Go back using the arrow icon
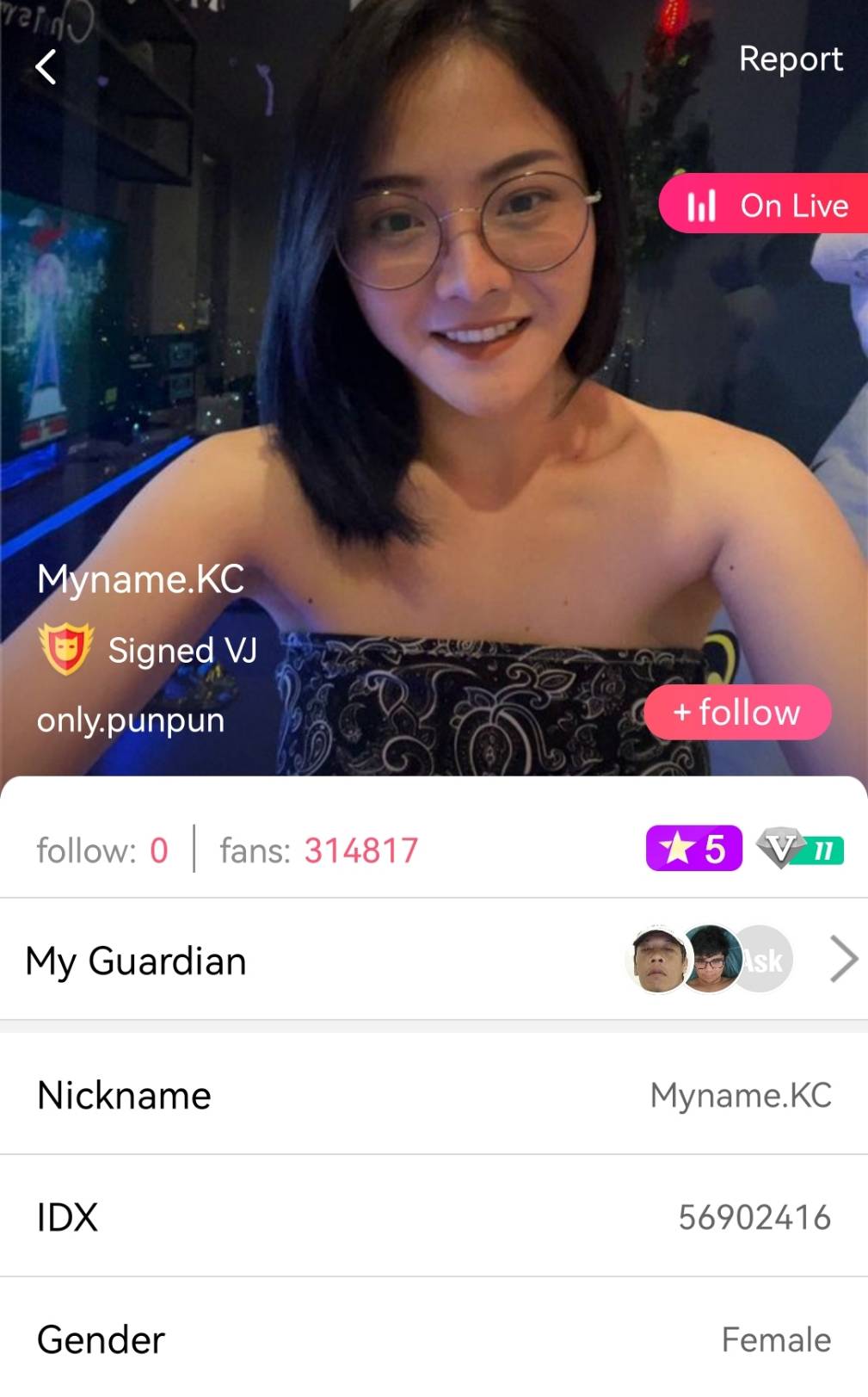The width and height of the screenshot is (868, 1397). pos(46,66)
